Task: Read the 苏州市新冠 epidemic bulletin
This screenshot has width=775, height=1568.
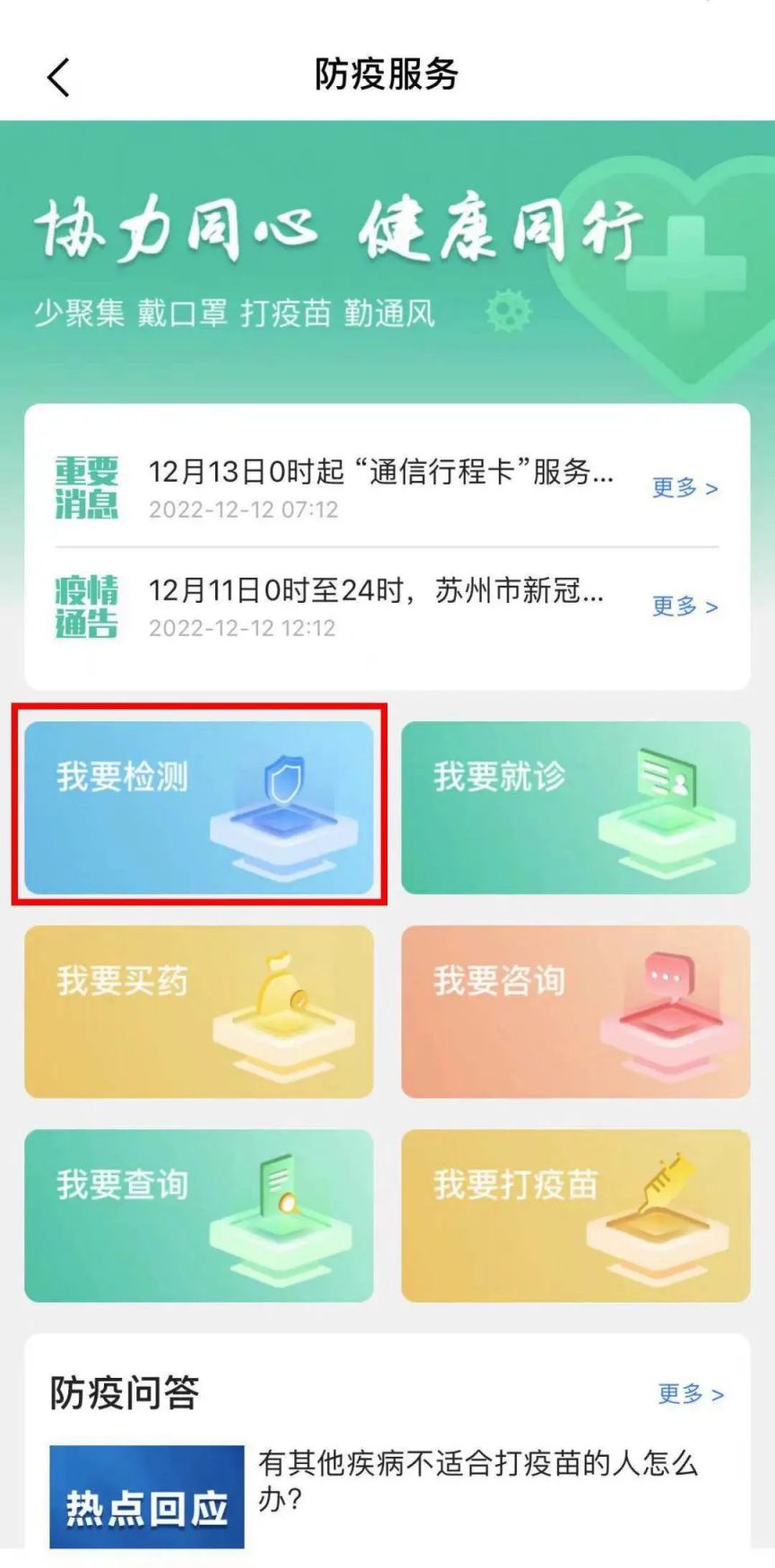Action: (375, 590)
